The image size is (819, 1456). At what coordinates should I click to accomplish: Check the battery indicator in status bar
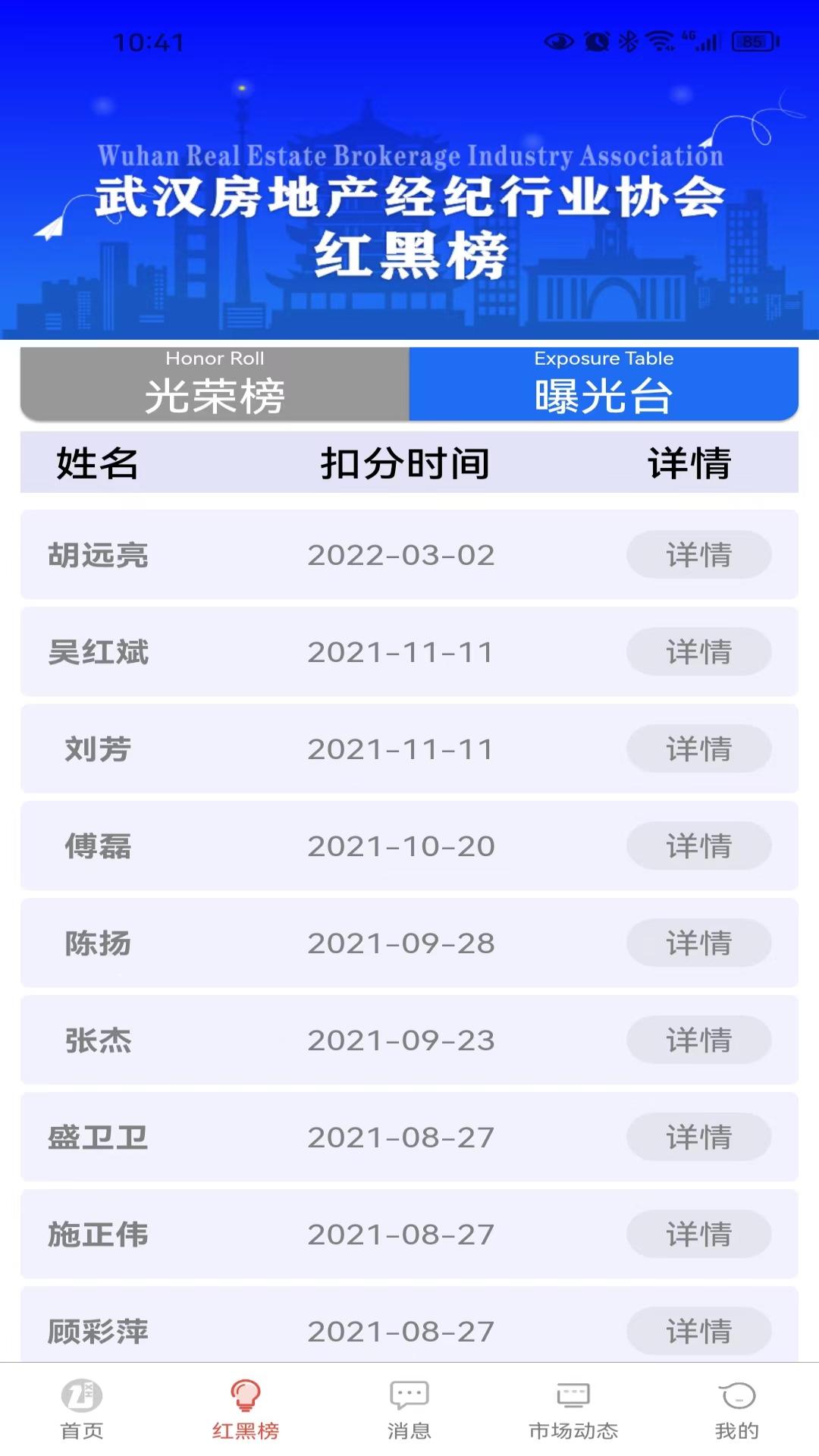[748, 43]
